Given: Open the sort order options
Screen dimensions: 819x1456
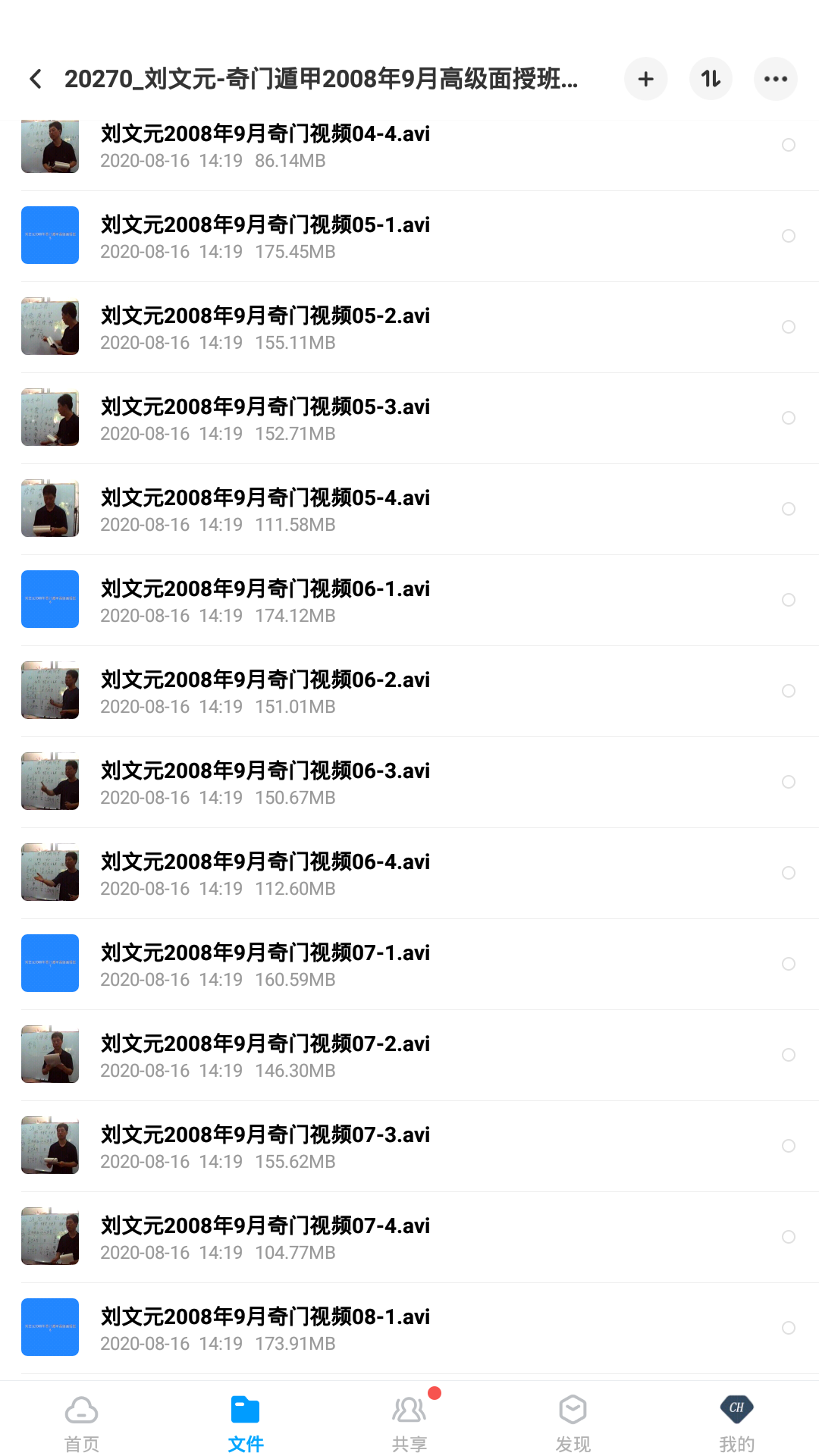Looking at the screenshot, I should tap(711, 79).
